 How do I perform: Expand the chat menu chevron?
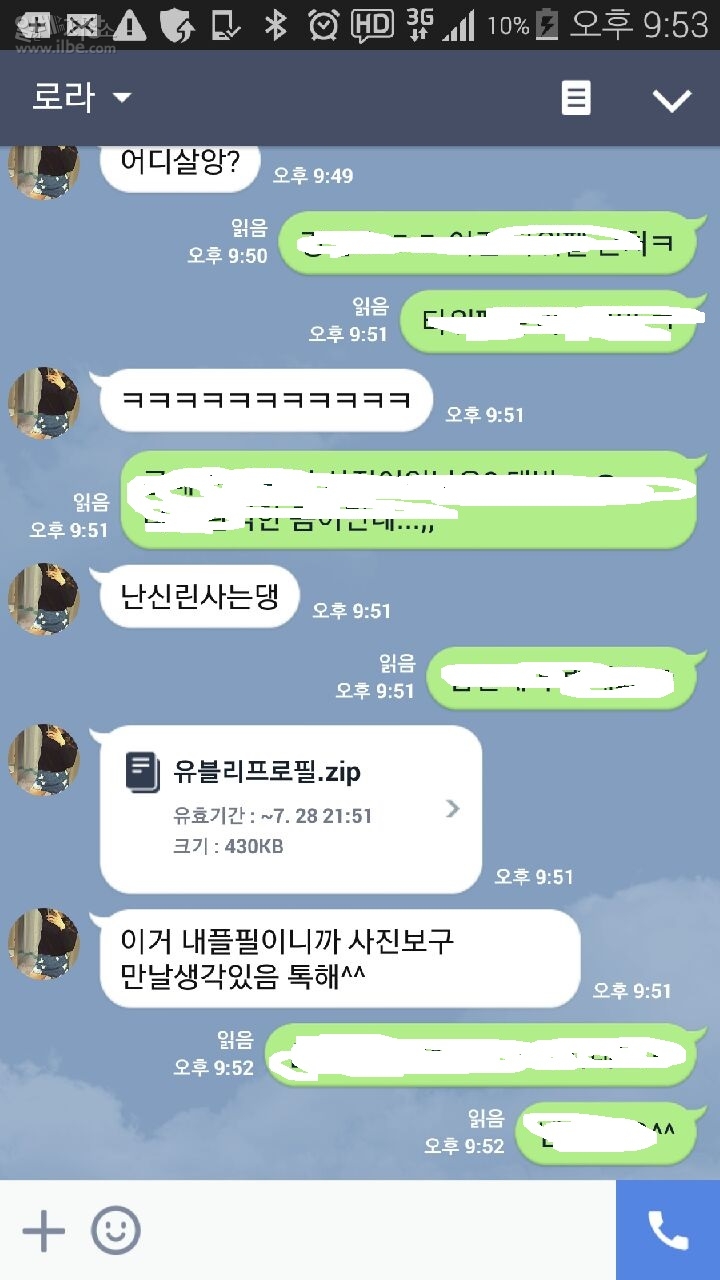tap(671, 99)
